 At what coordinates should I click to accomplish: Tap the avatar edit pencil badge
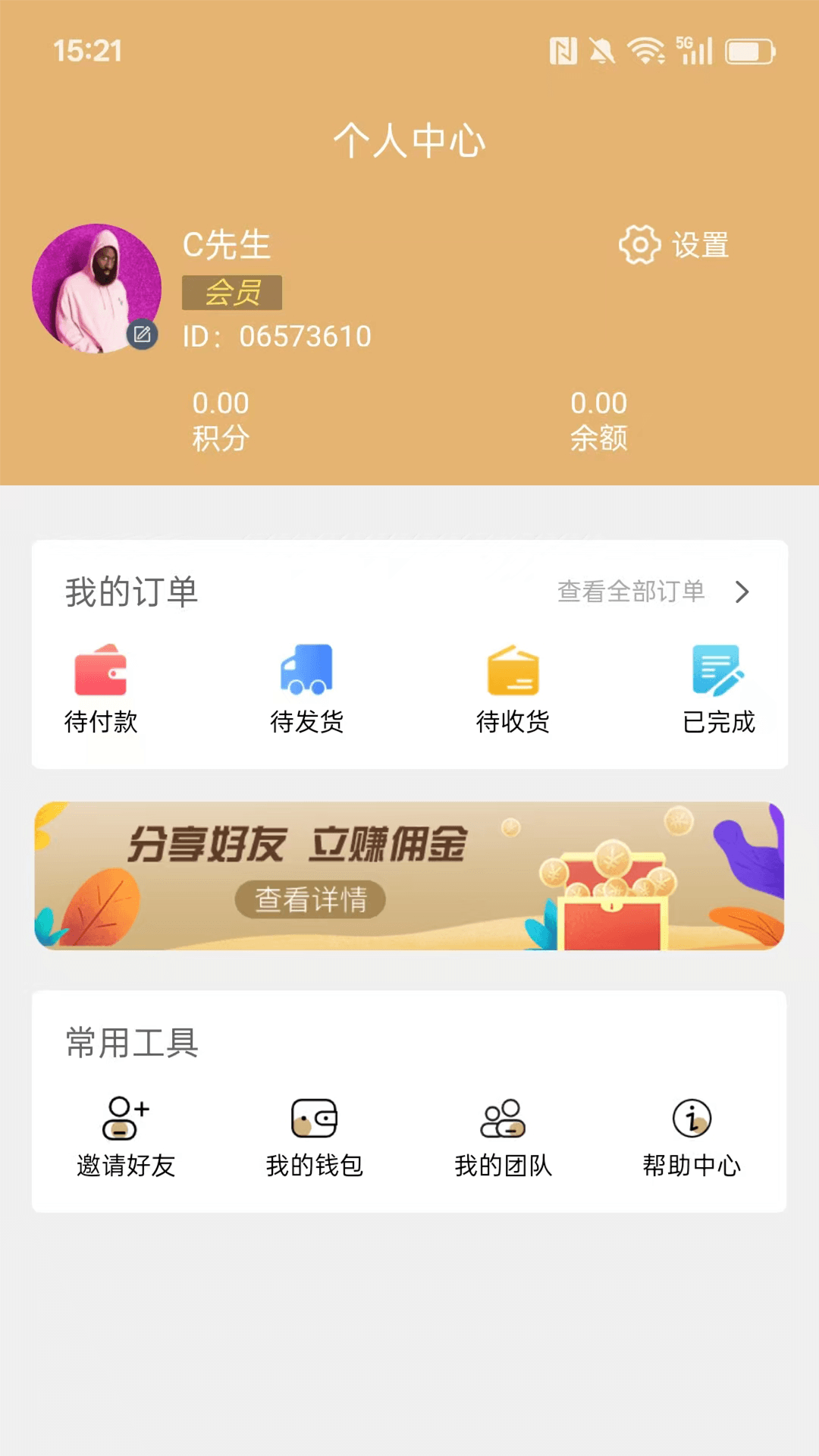pyautogui.click(x=141, y=334)
